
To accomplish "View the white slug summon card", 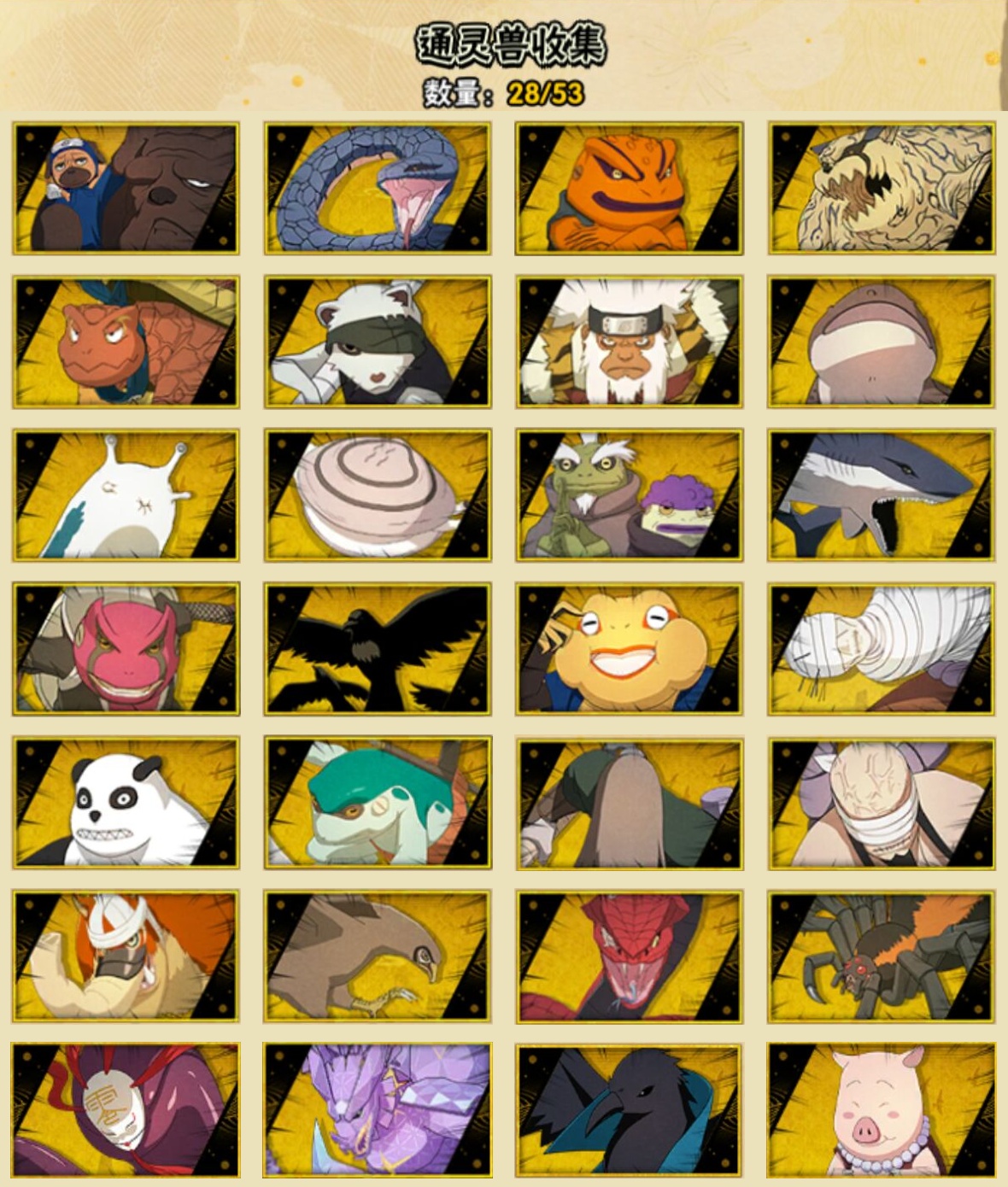I will point(126,496).
